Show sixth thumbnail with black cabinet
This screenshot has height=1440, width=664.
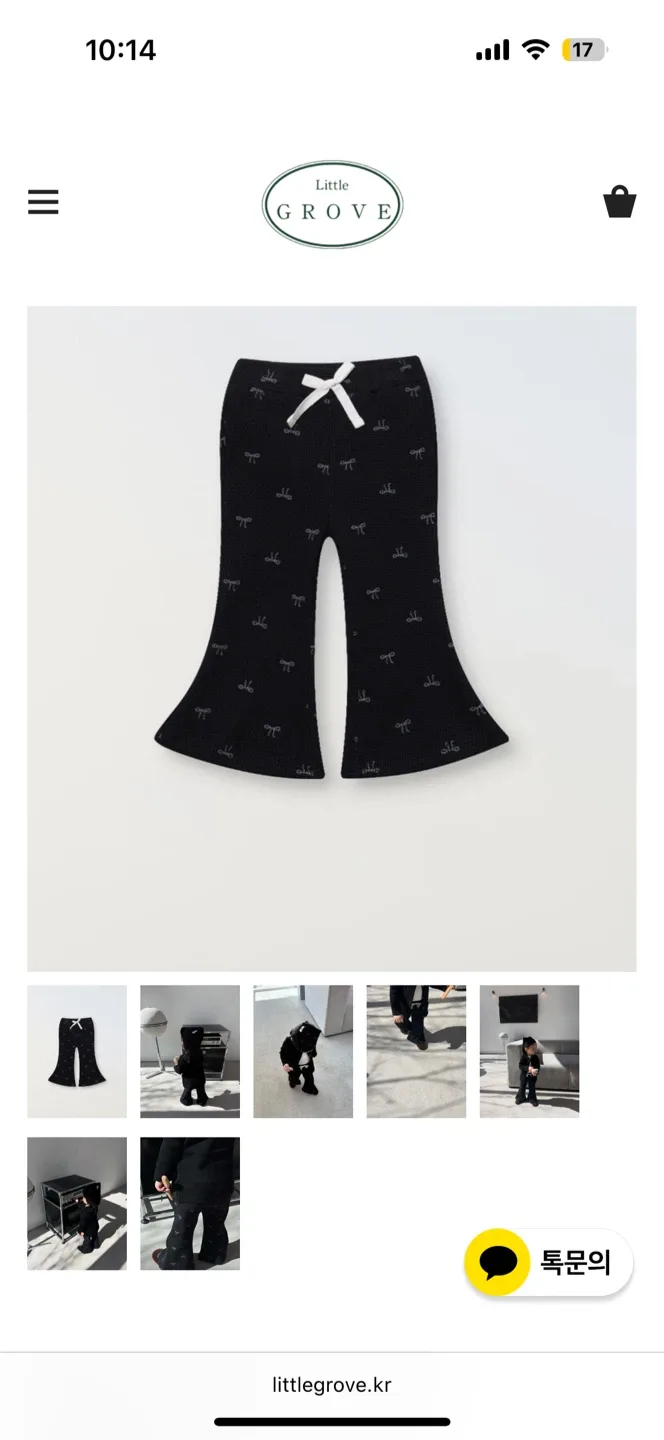(77, 1203)
